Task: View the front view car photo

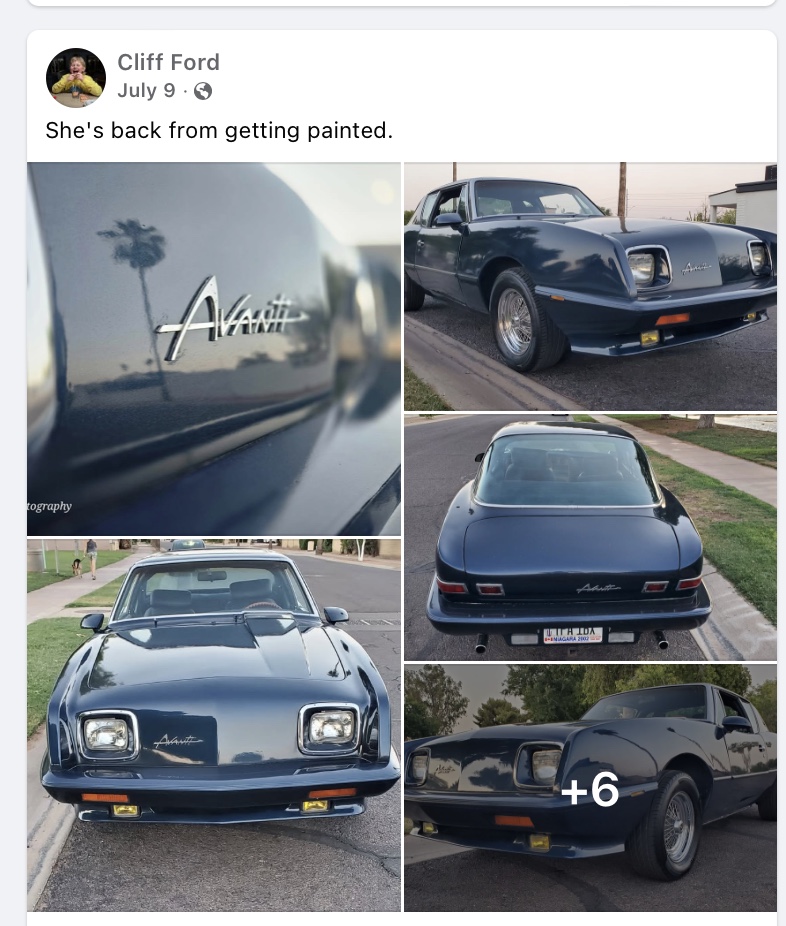Action: pos(213,725)
